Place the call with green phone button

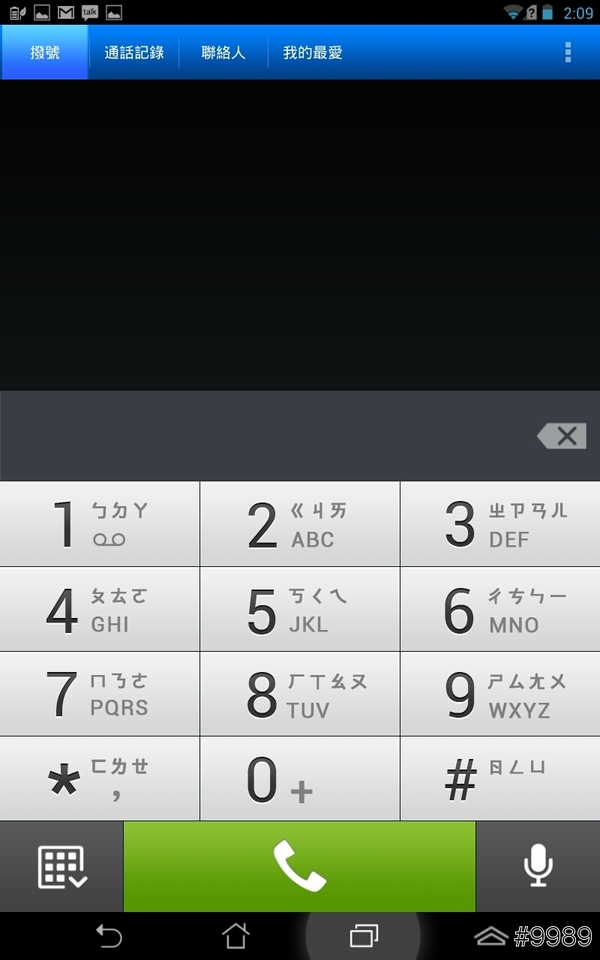click(x=299, y=866)
